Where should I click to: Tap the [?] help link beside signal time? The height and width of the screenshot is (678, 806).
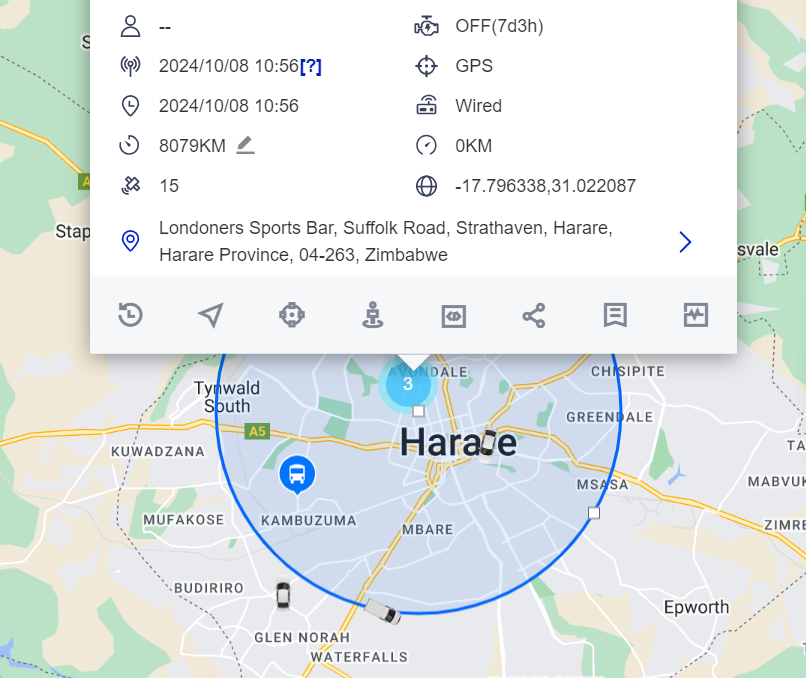311,66
